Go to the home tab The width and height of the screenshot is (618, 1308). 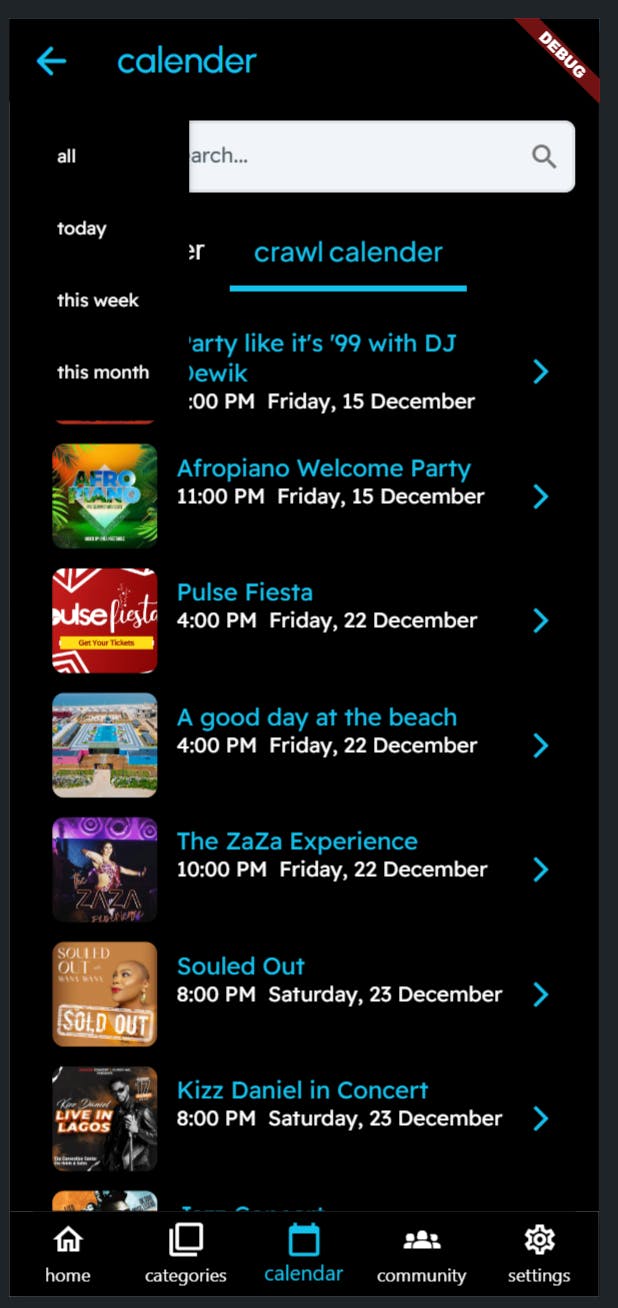68,1254
